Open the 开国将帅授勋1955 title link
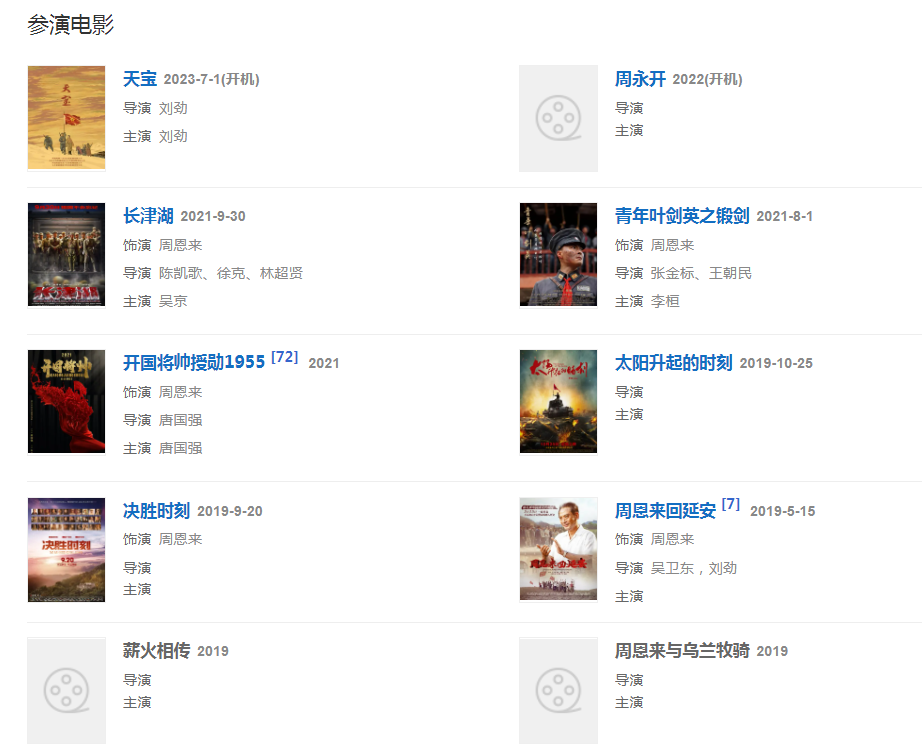The width and height of the screenshot is (922, 754). point(194,362)
